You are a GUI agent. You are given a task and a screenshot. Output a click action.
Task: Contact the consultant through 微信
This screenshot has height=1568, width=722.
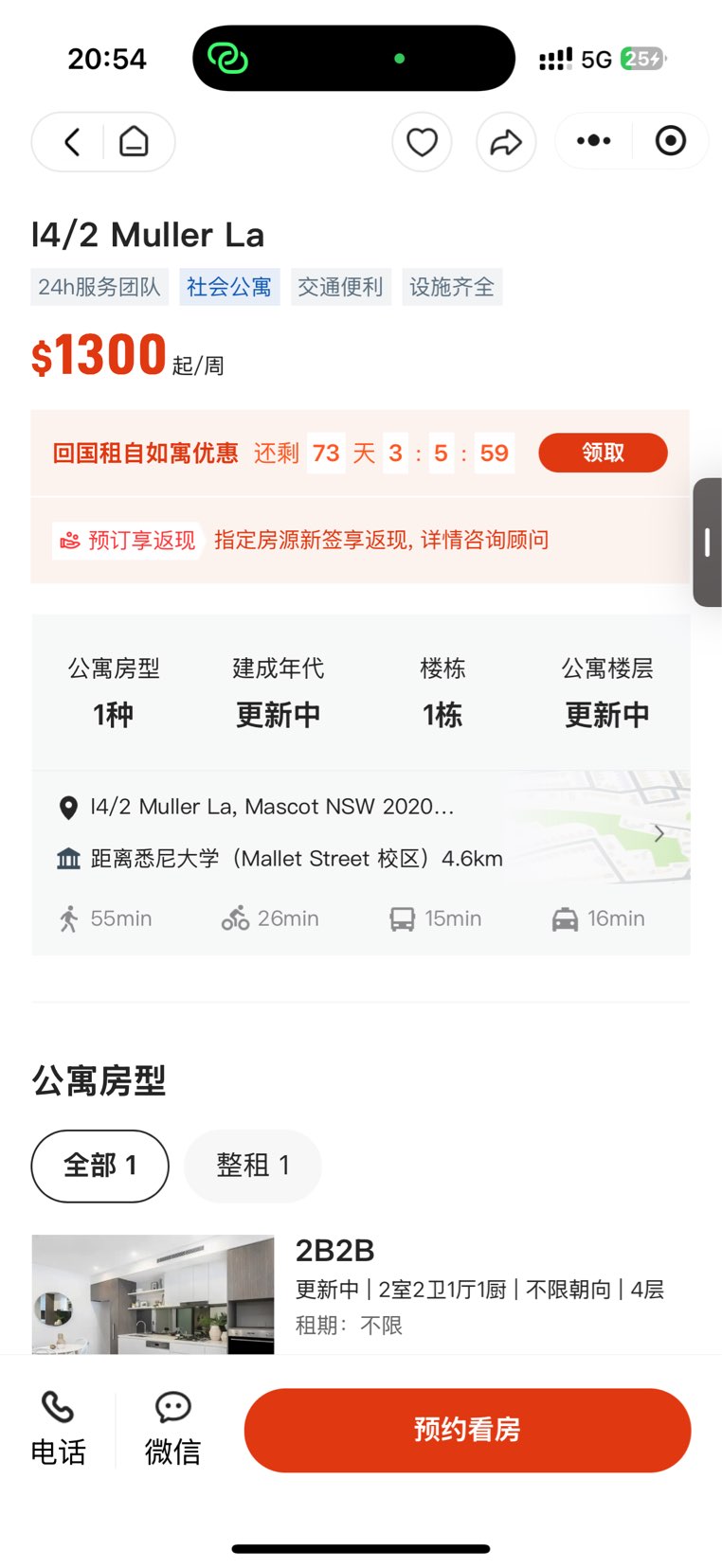coord(172,1430)
